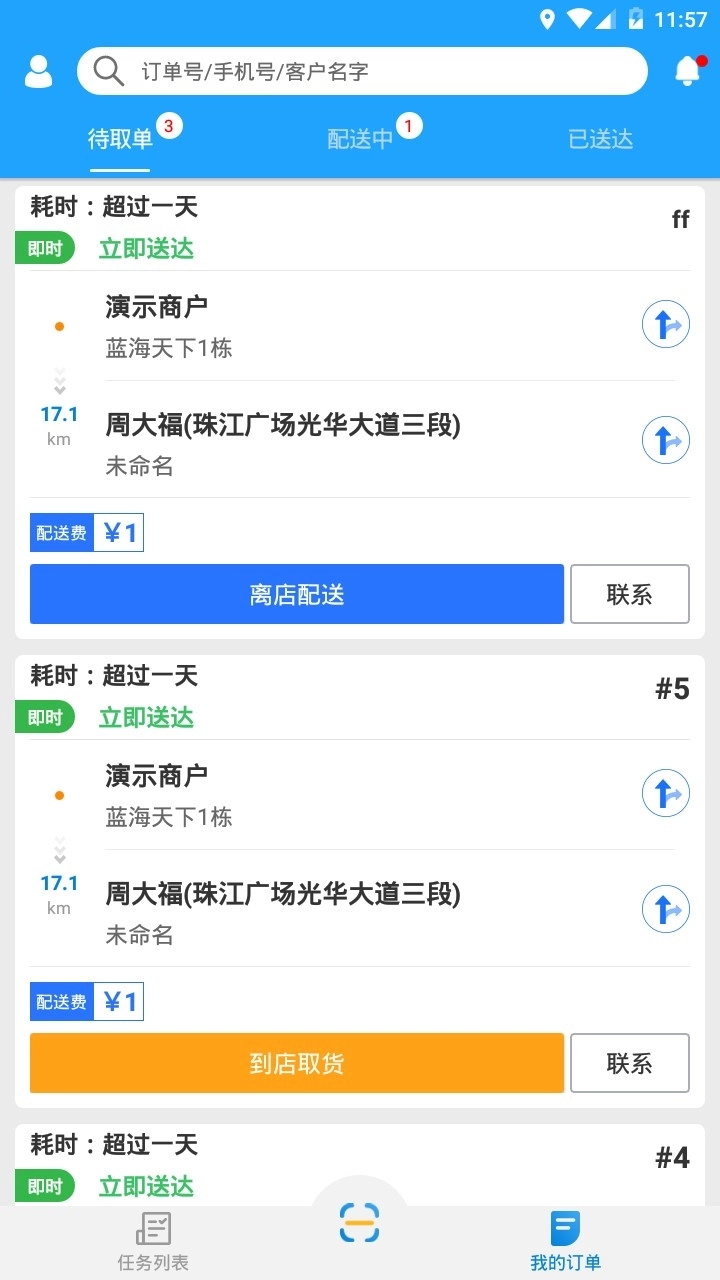Open the user profile icon top left
Image resolution: width=720 pixels, height=1280 pixels.
pos(38,71)
